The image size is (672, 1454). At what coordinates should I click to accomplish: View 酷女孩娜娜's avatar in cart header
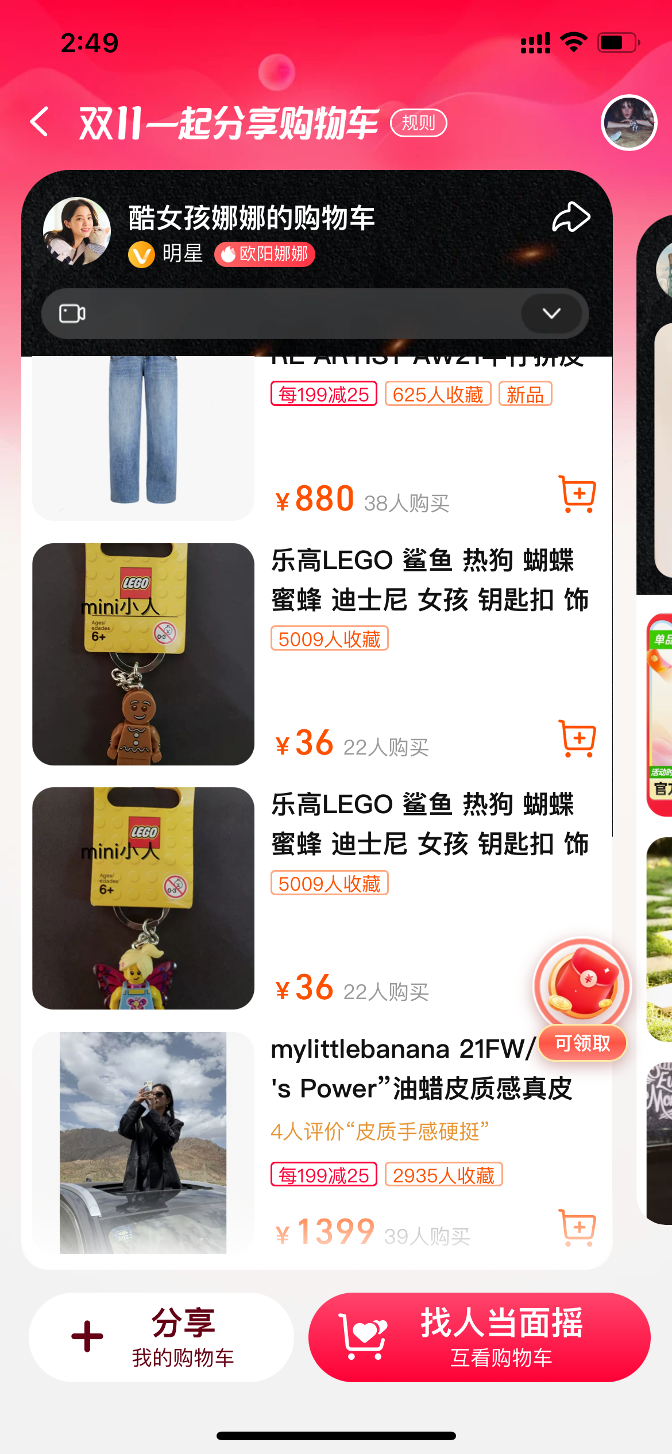click(77, 231)
